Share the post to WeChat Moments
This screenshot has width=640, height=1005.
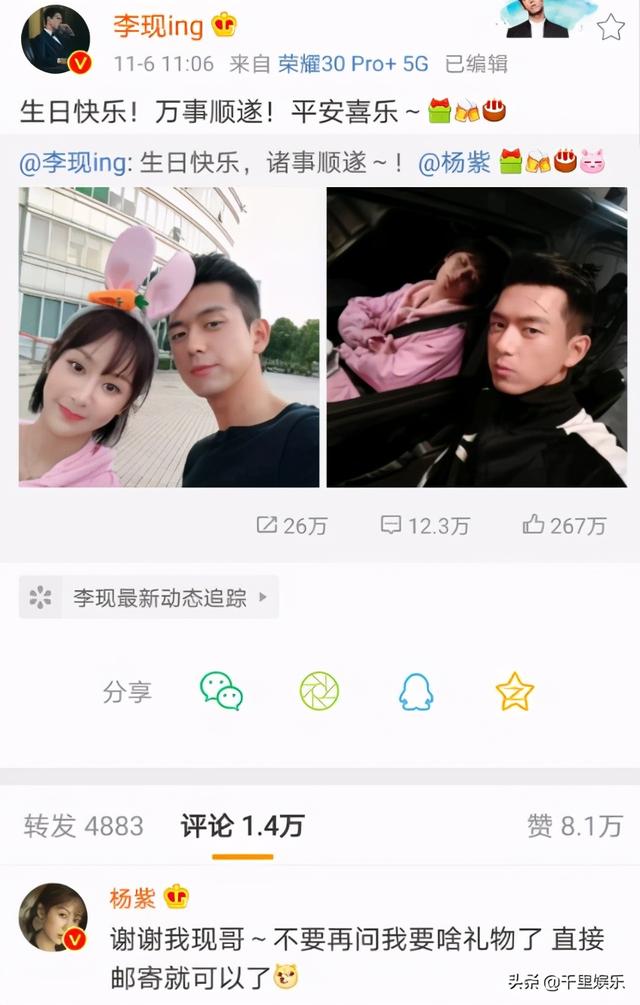(x=320, y=691)
